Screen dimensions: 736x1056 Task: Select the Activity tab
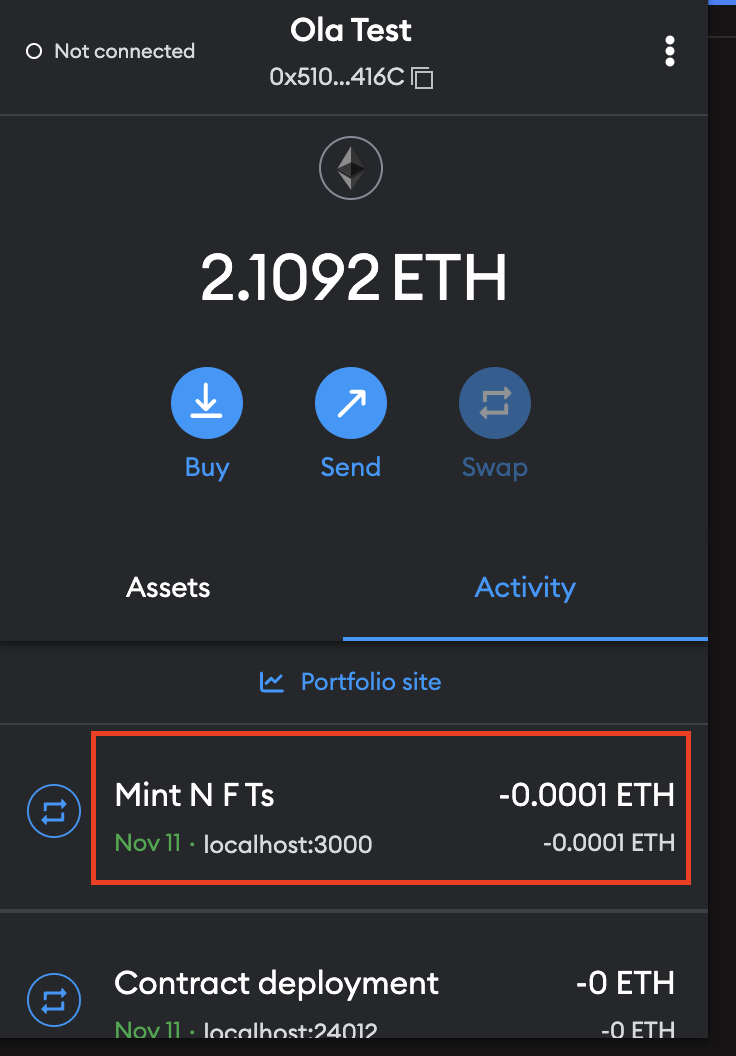click(525, 588)
